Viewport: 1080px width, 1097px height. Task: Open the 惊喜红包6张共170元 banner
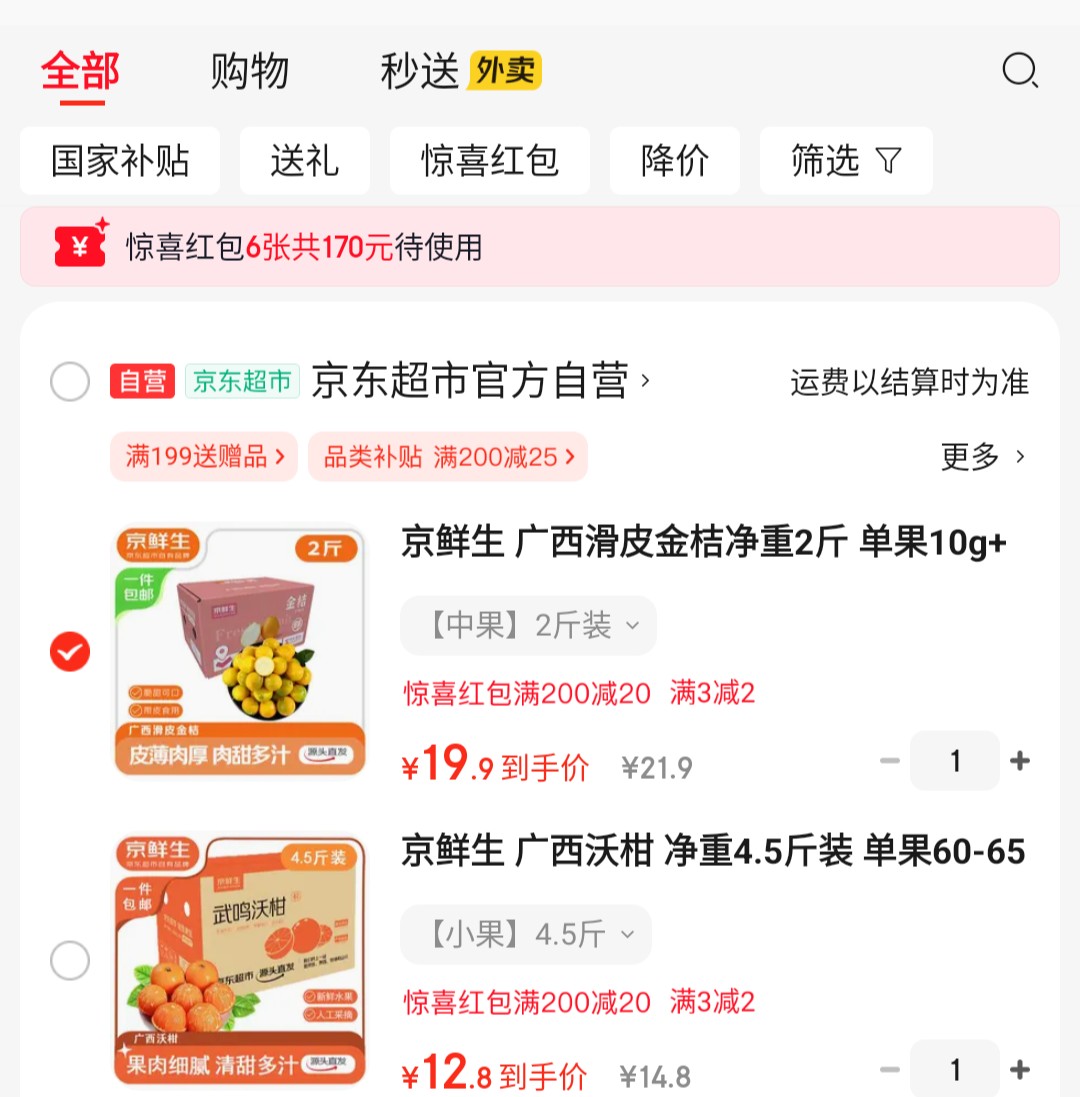538,247
